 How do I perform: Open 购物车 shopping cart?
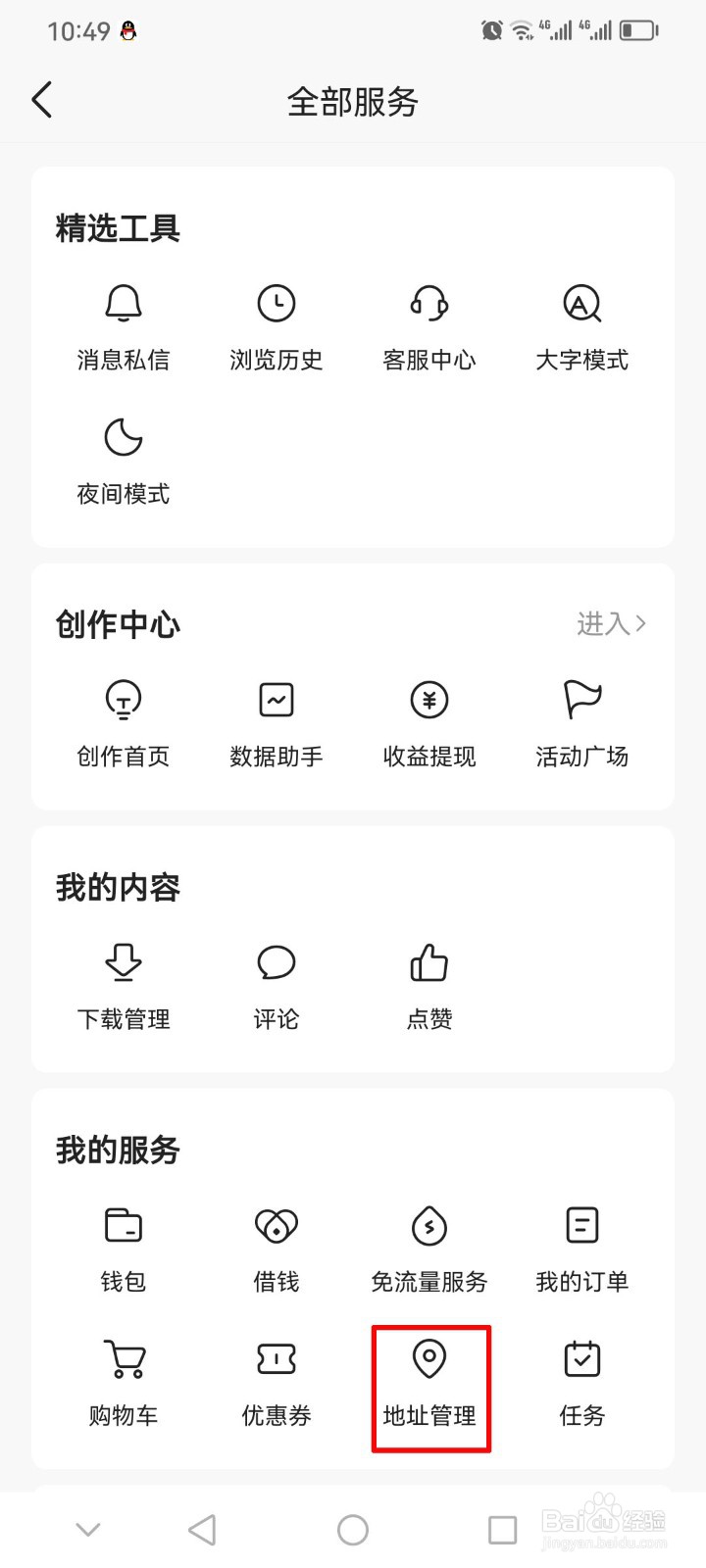(x=124, y=1384)
